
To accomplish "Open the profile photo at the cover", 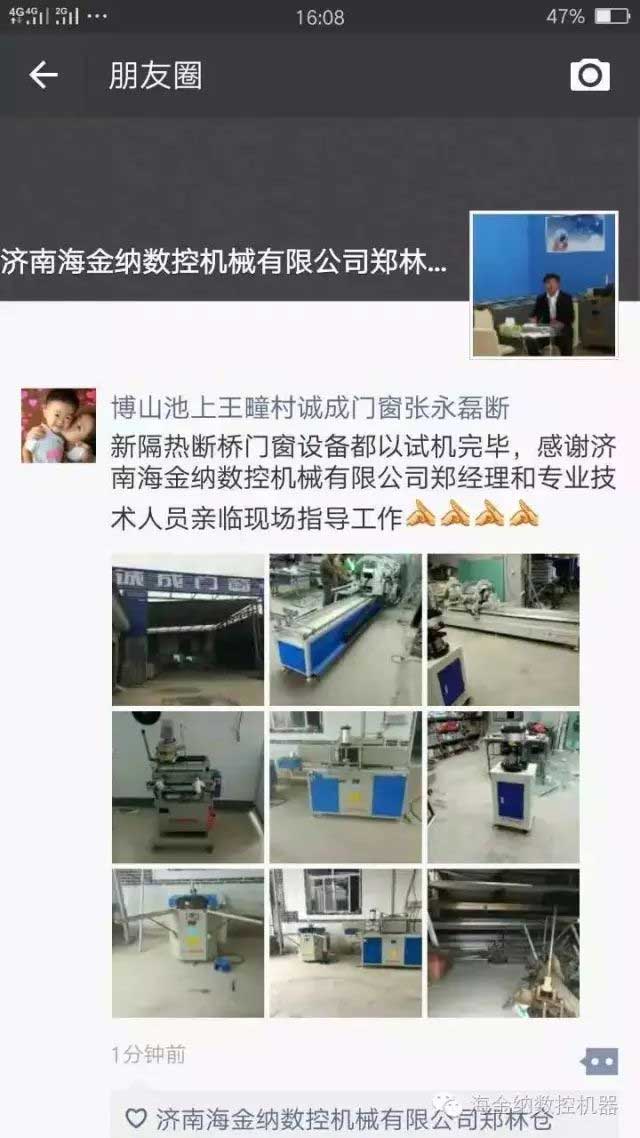I will pyautogui.click(x=543, y=284).
